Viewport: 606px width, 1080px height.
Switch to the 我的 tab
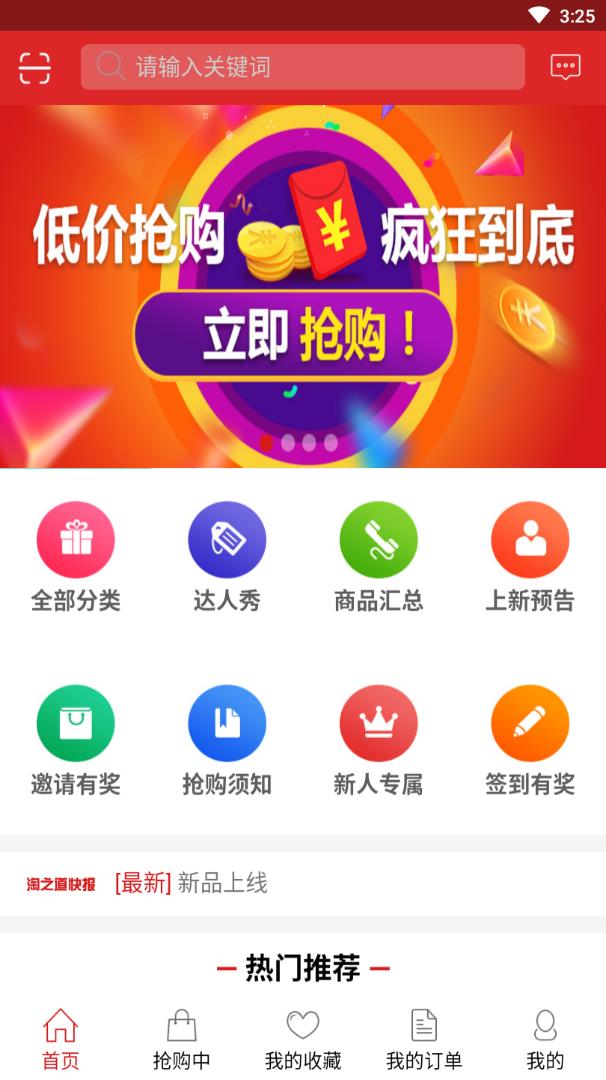[x=545, y=1040]
